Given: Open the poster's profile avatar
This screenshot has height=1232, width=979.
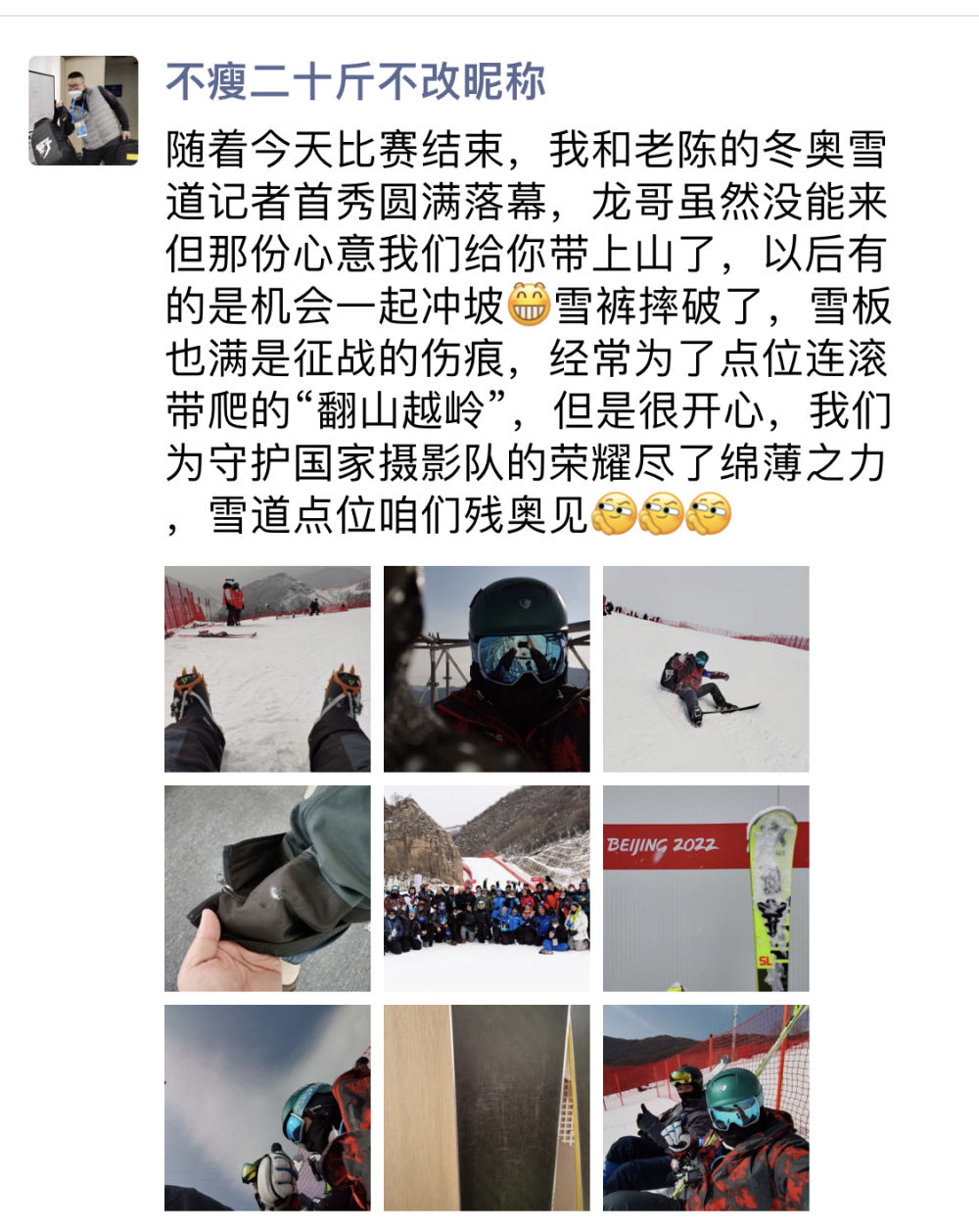Looking at the screenshot, I should pos(83,110).
